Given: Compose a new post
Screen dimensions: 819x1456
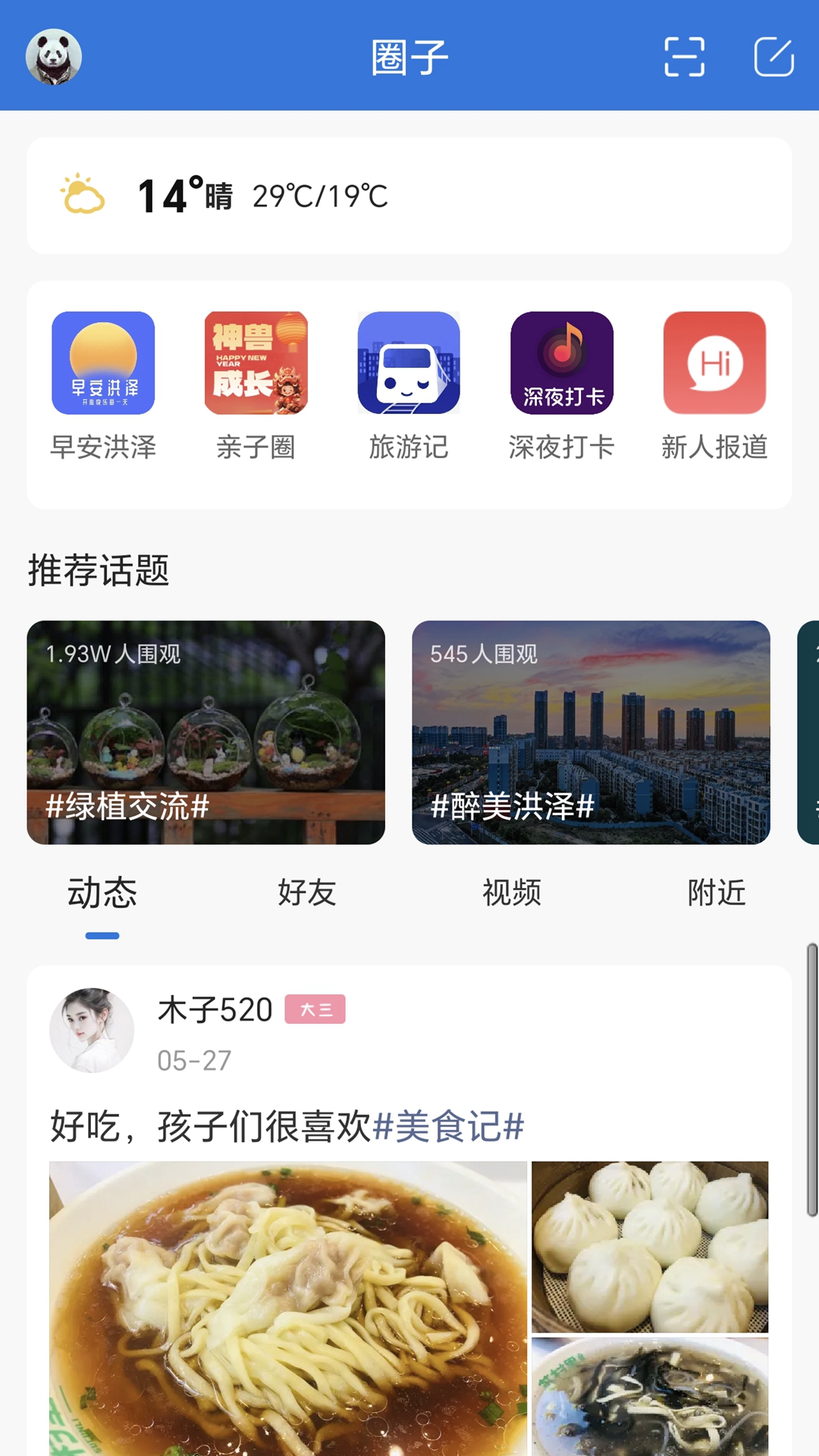Looking at the screenshot, I should 773,57.
